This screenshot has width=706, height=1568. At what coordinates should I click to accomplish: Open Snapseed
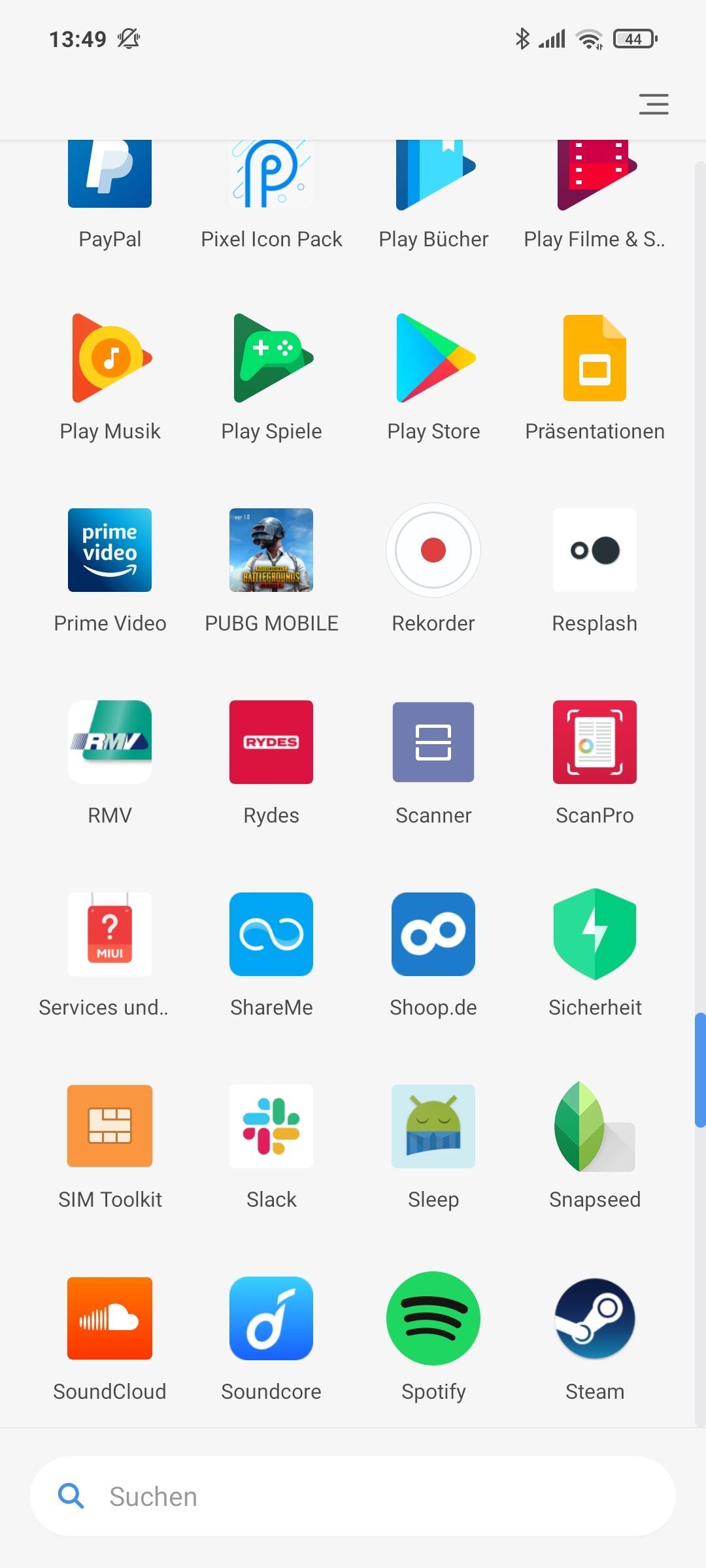[x=594, y=1126]
